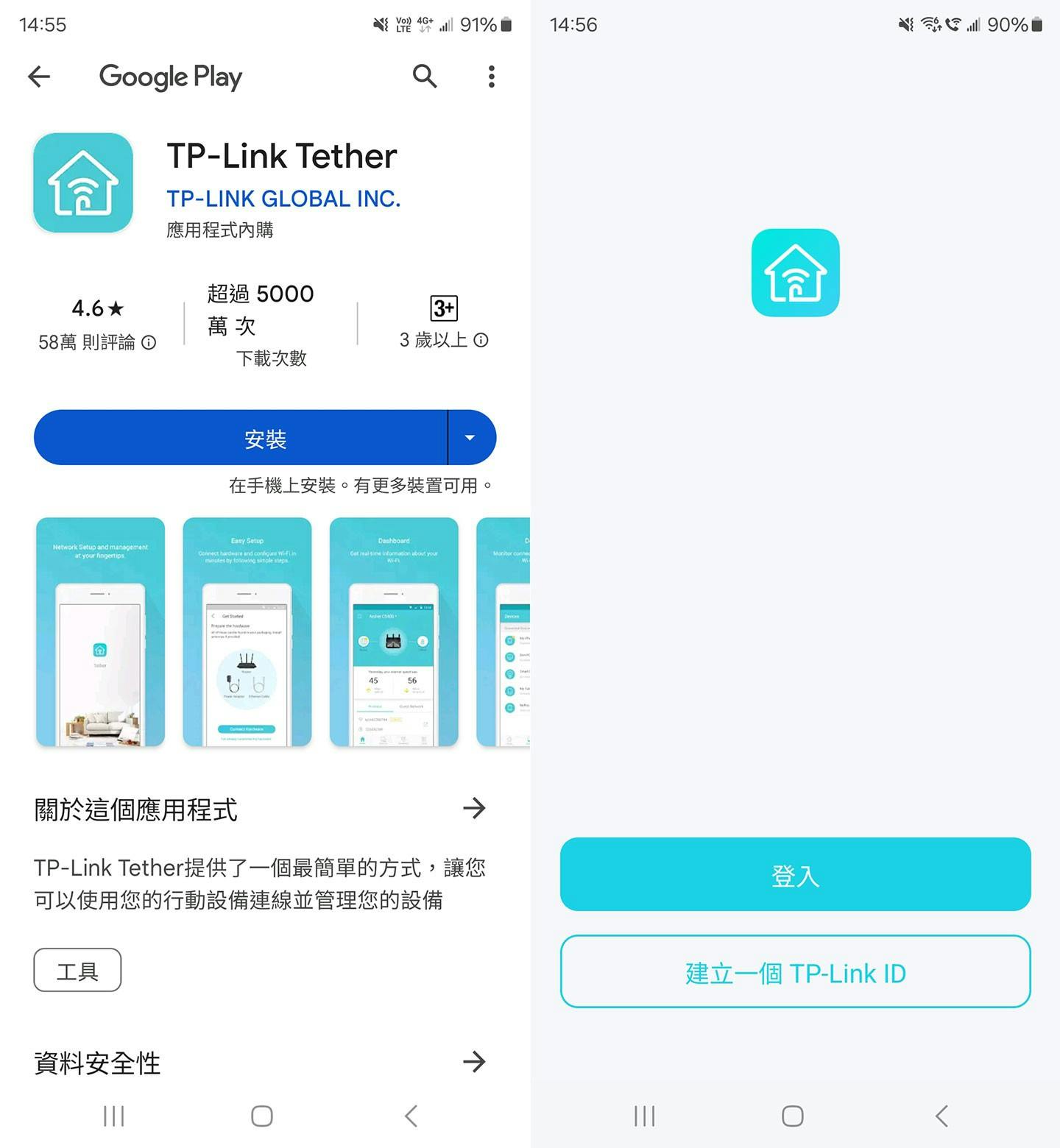Show details for the 3 歲以上 rating

coord(481,340)
